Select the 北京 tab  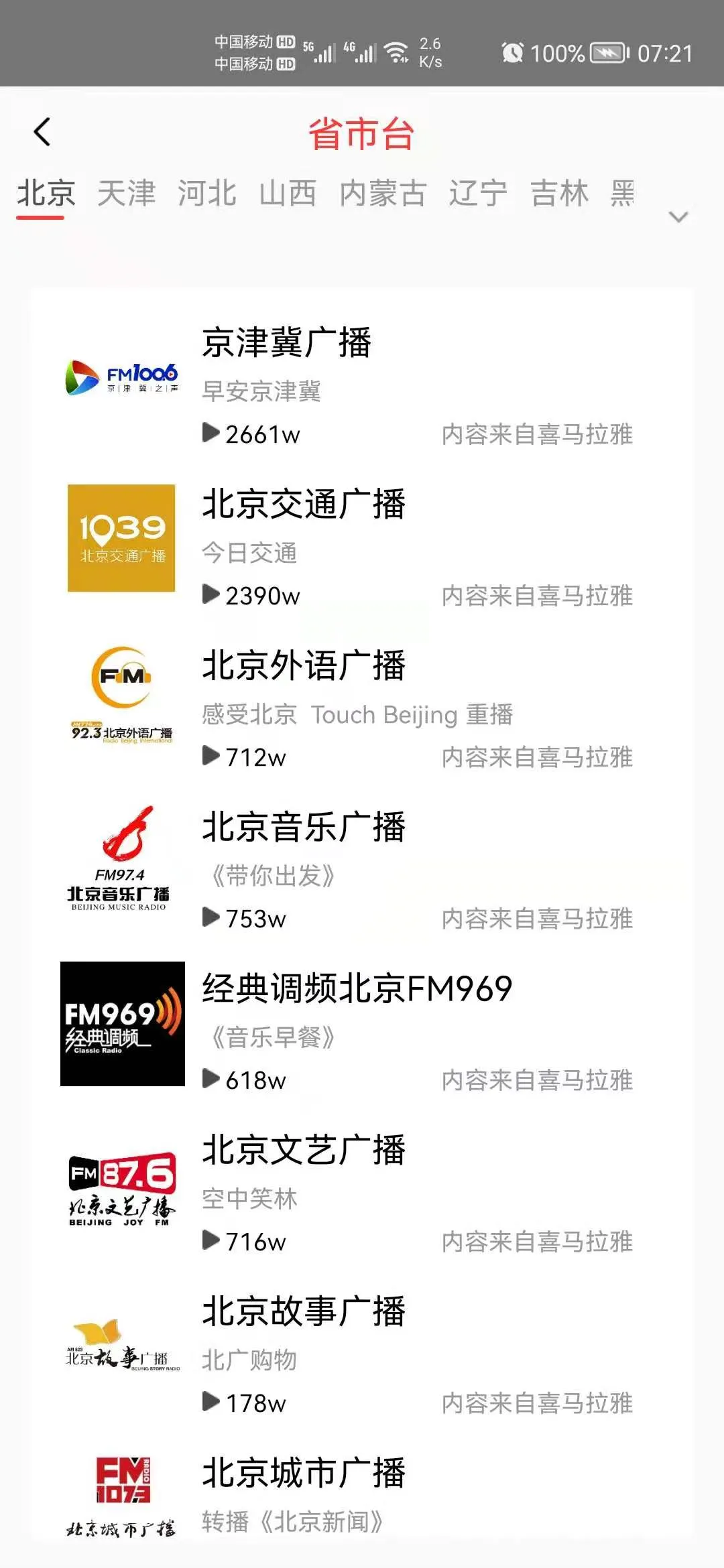pyautogui.click(x=46, y=194)
